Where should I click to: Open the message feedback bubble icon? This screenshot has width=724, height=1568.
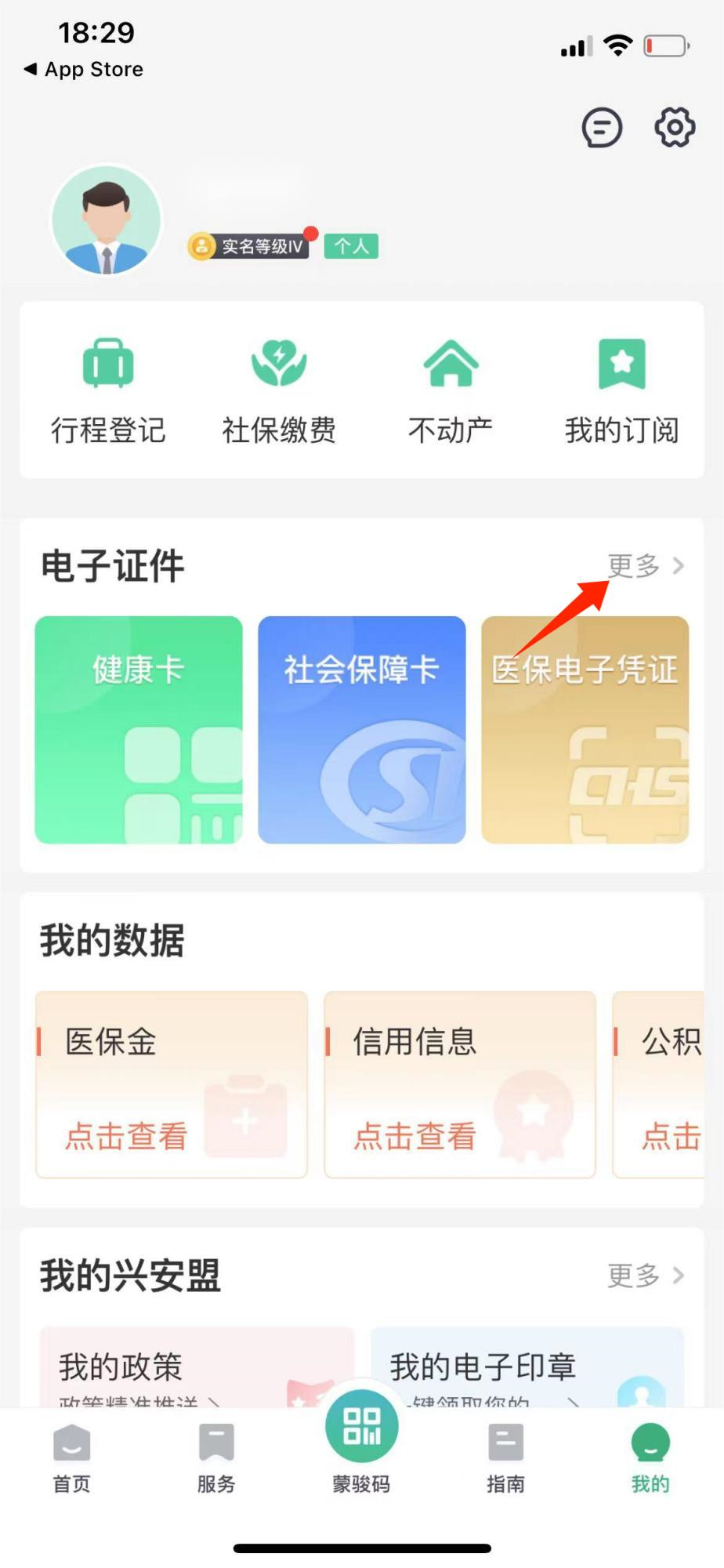[x=602, y=128]
